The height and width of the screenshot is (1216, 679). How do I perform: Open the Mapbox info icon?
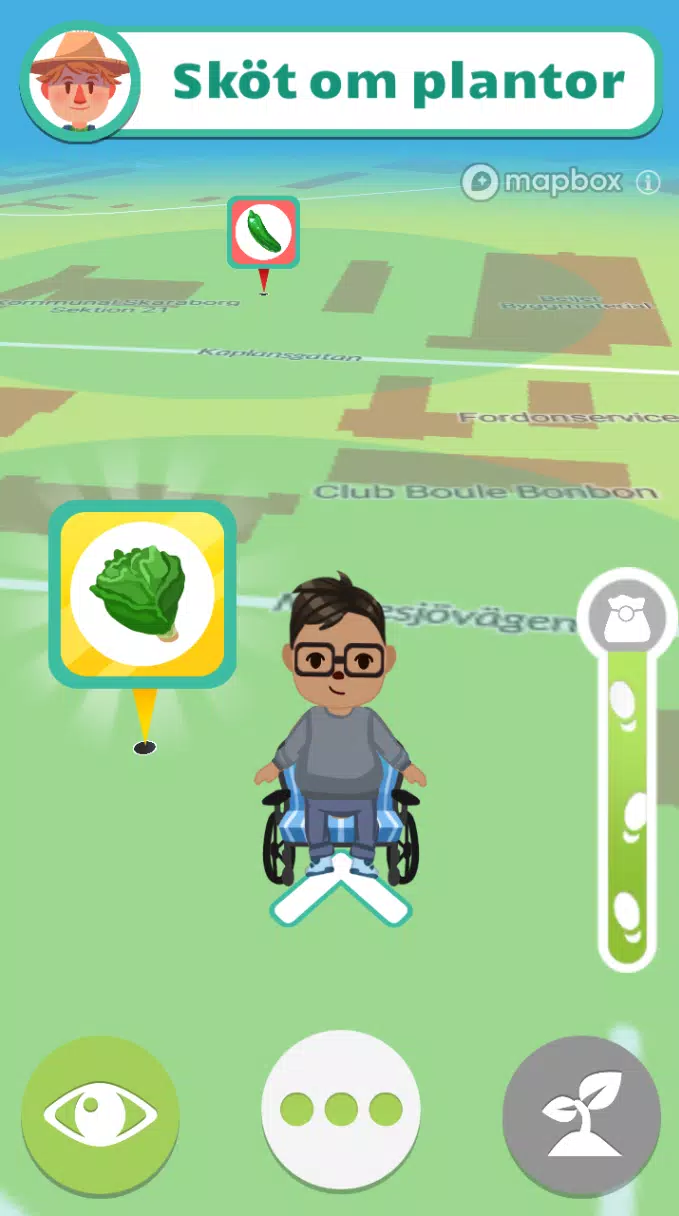click(648, 182)
